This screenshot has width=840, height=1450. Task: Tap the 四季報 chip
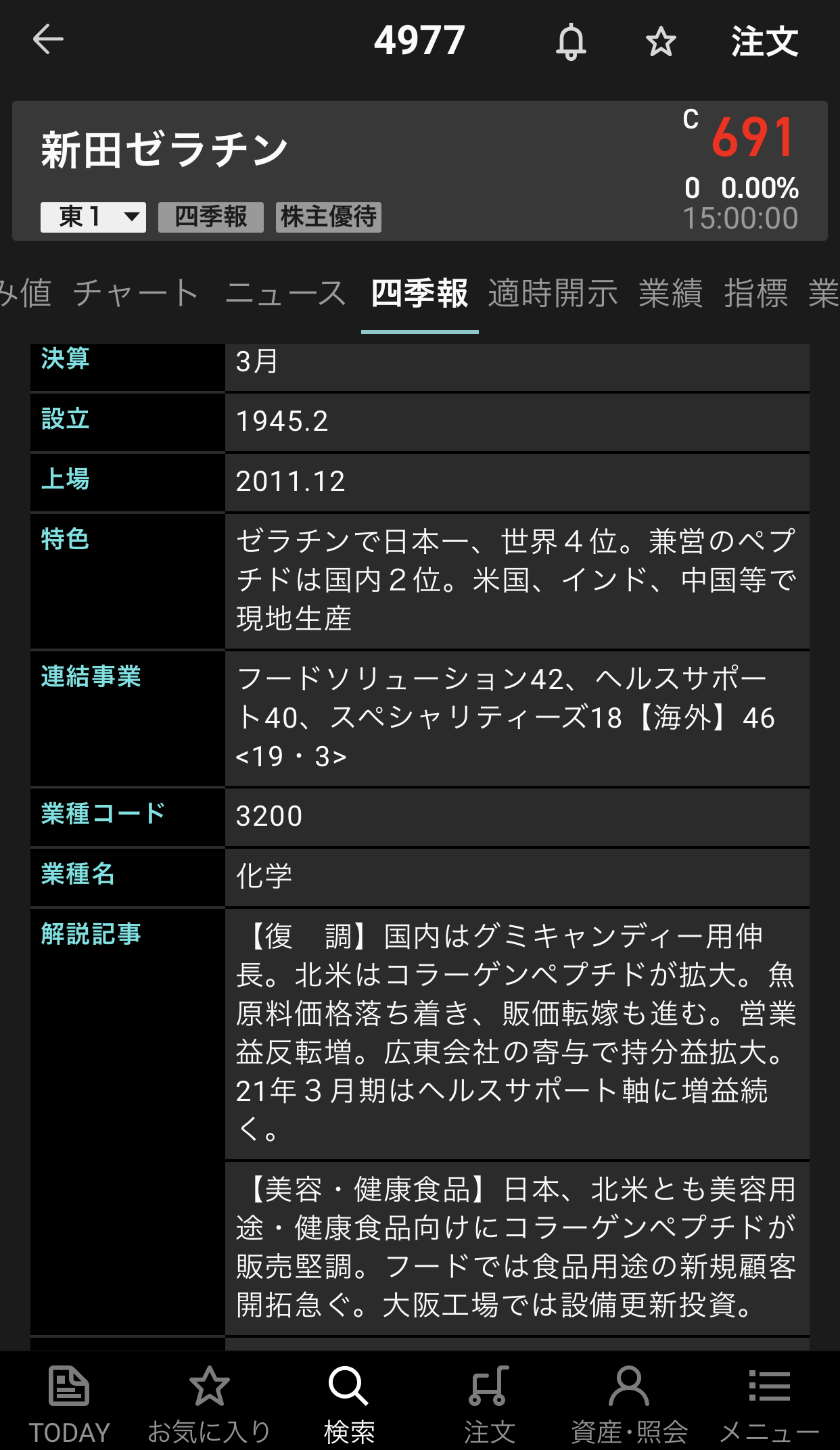point(210,217)
